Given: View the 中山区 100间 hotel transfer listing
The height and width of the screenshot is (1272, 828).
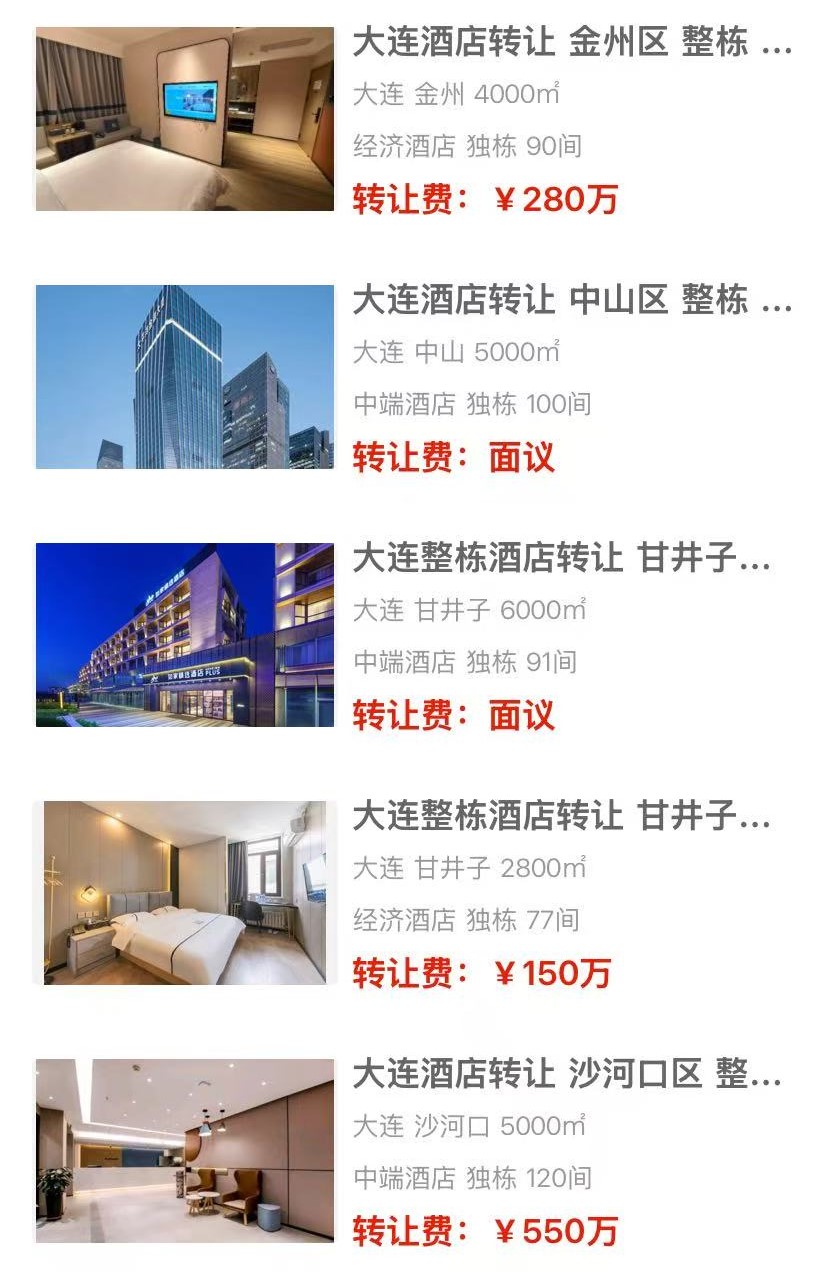Looking at the screenshot, I should 570,301.
